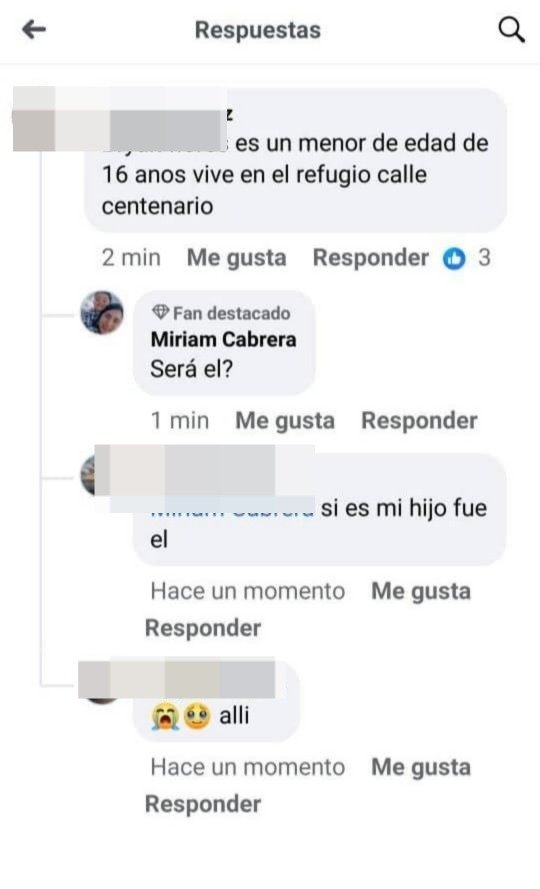This screenshot has height=889, width=540.
Task: Reply to the comment mentioning calle centenario
Action: click(370, 258)
